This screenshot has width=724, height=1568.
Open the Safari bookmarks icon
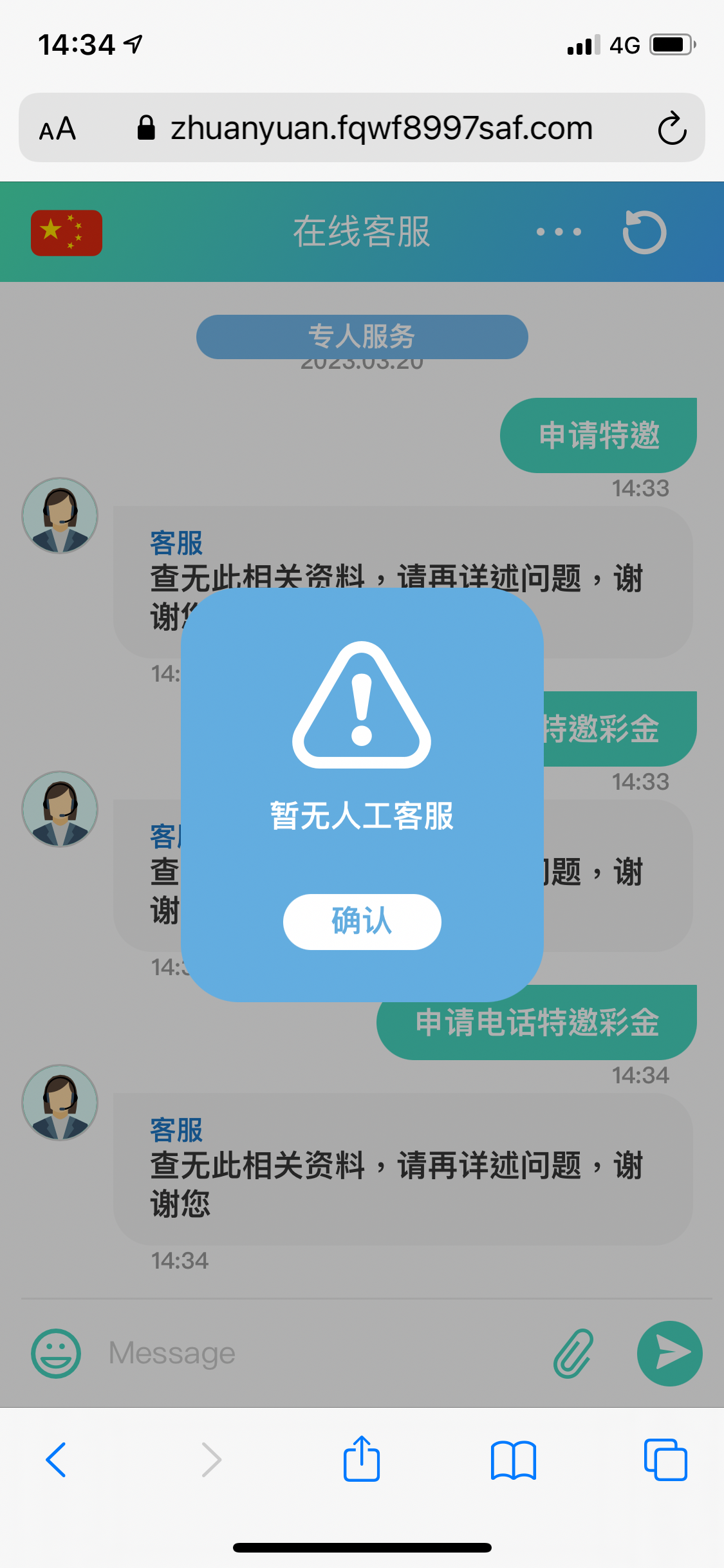click(513, 1459)
